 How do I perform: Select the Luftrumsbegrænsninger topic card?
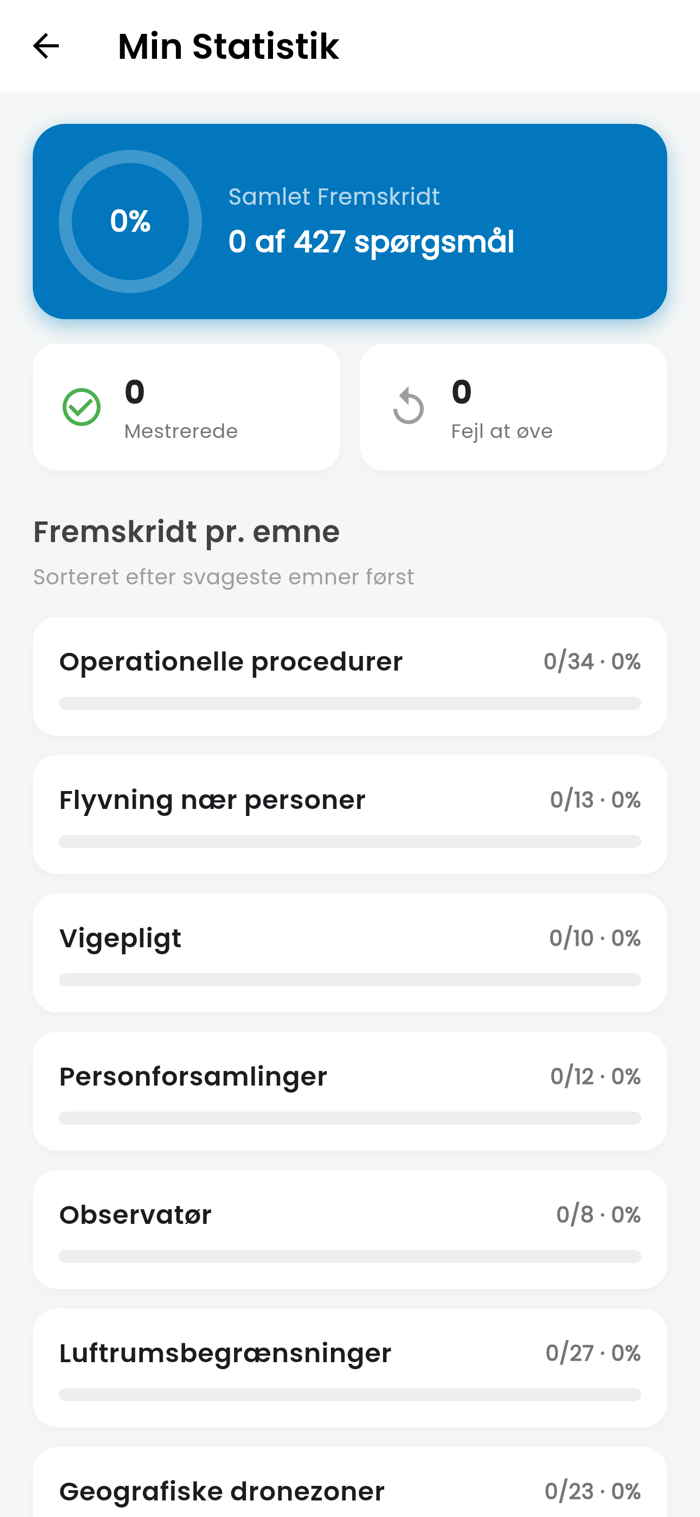pyautogui.click(x=350, y=1368)
